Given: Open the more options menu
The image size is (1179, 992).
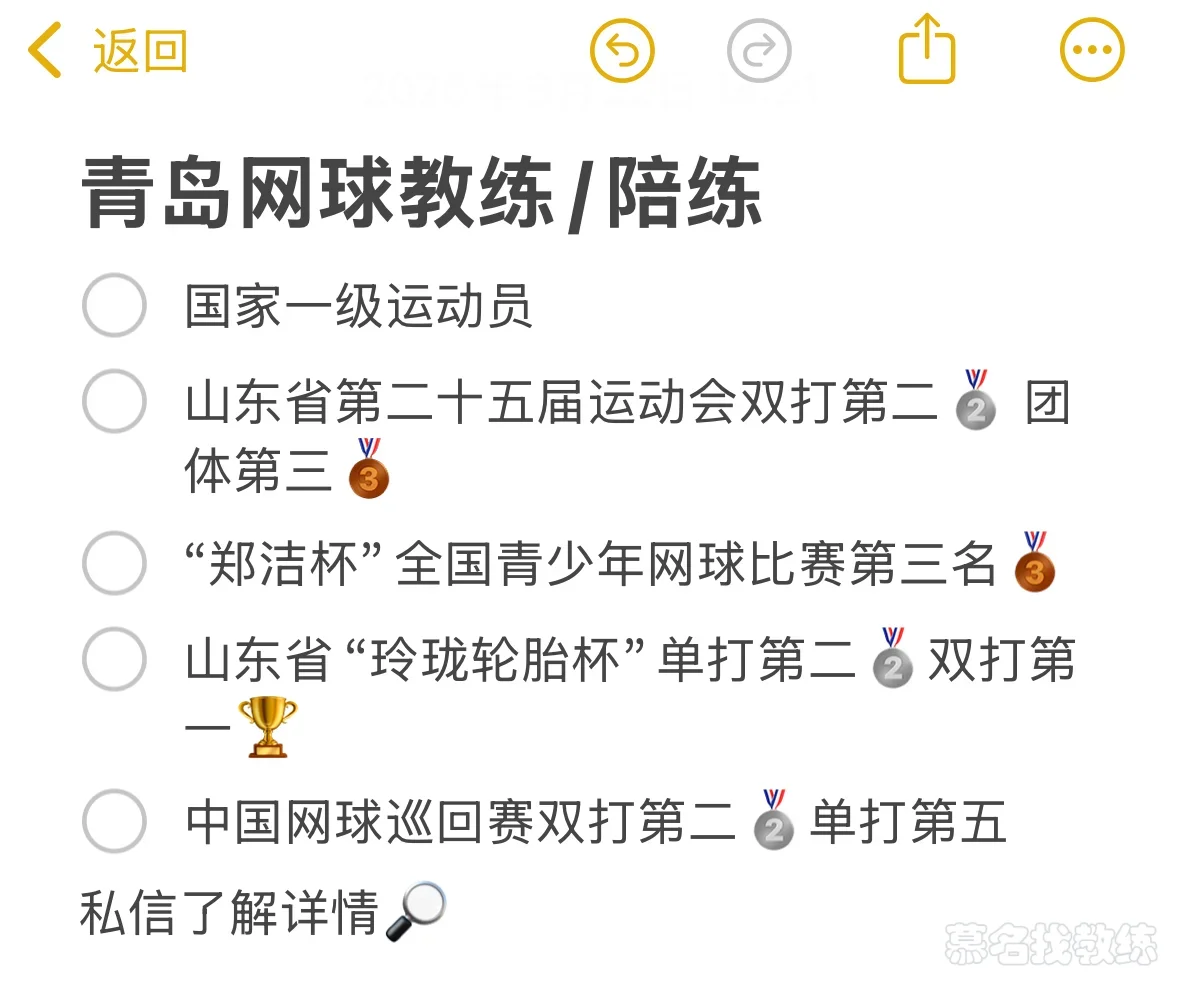Looking at the screenshot, I should coord(1092,50).
